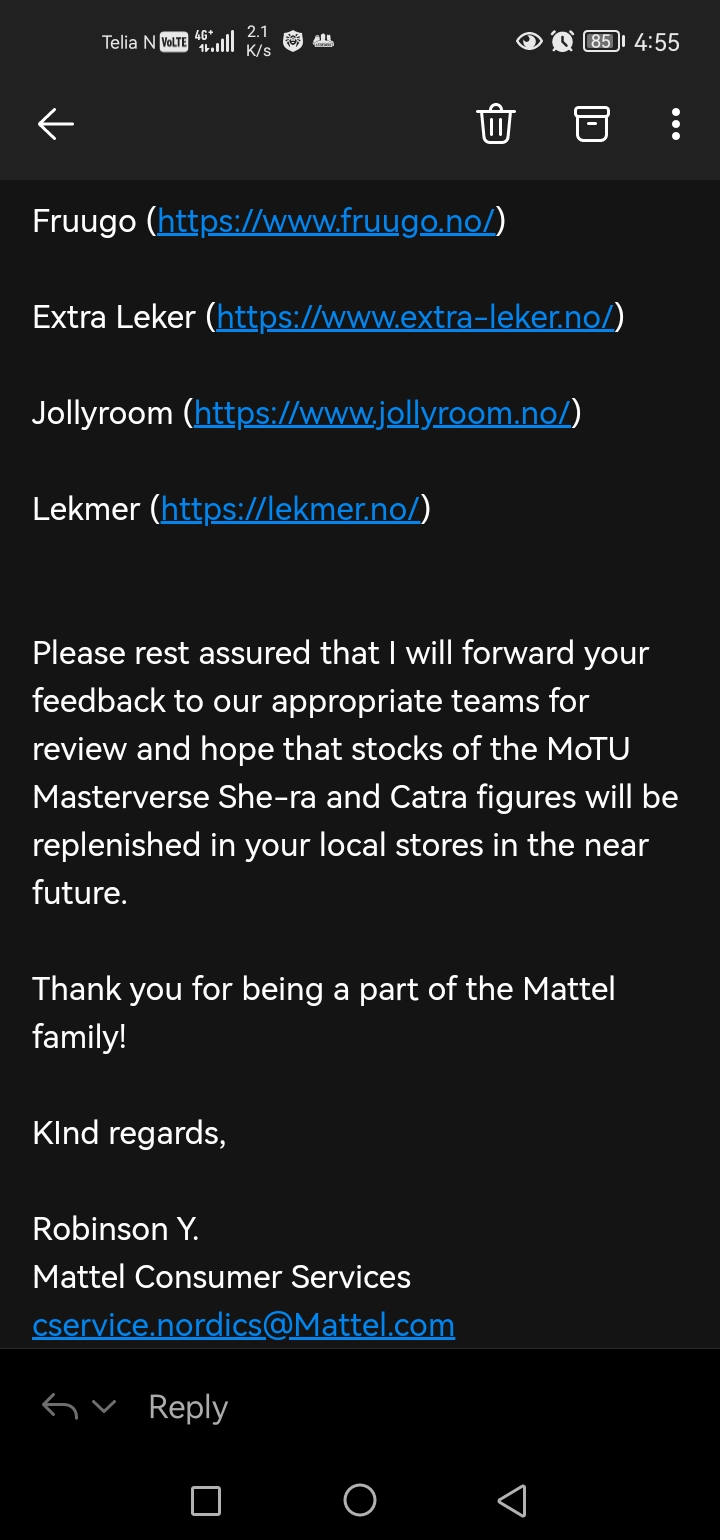Go back to the inbox

pos(56,124)
